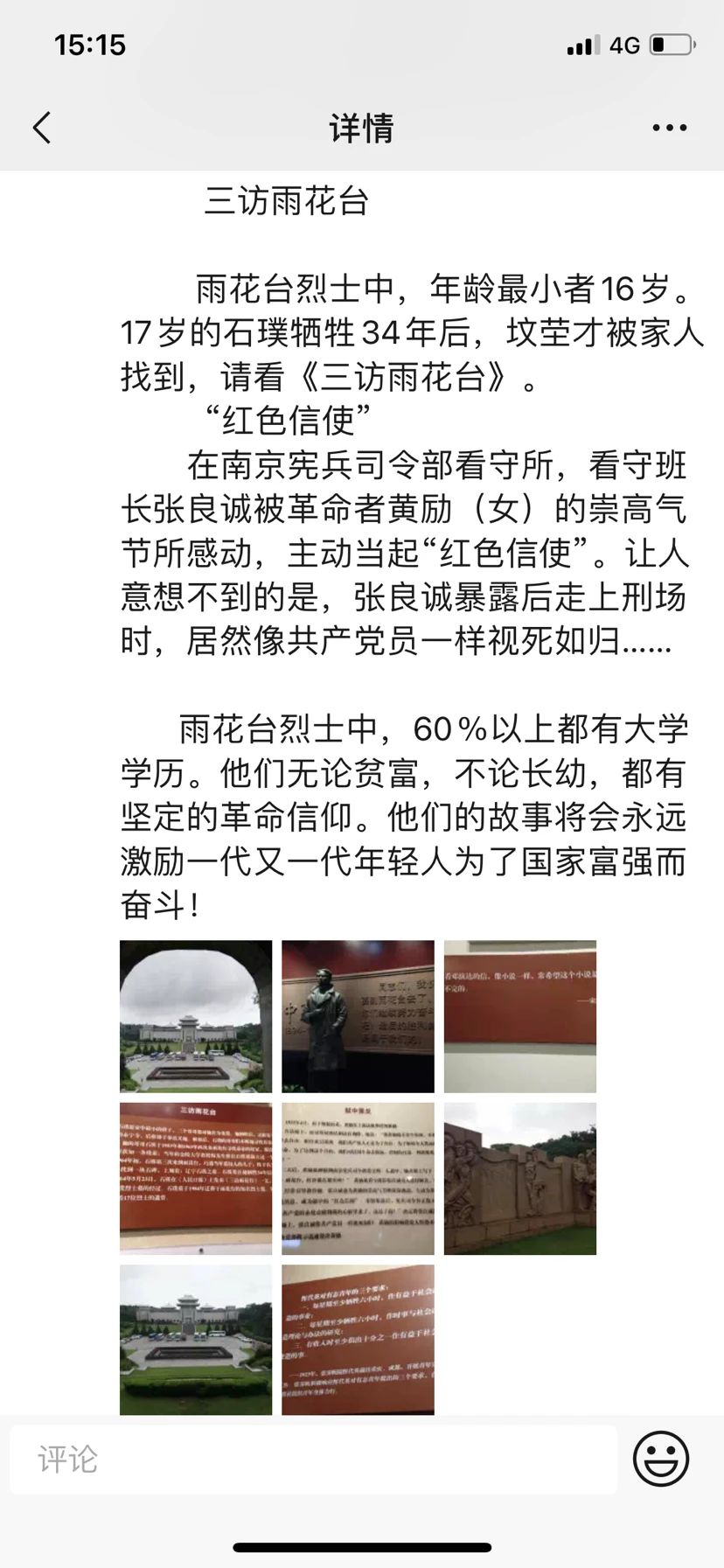This screenshot has height=1568, width=724.
Task: View the bronze statue photo
Action: (x=358, y=1016)
